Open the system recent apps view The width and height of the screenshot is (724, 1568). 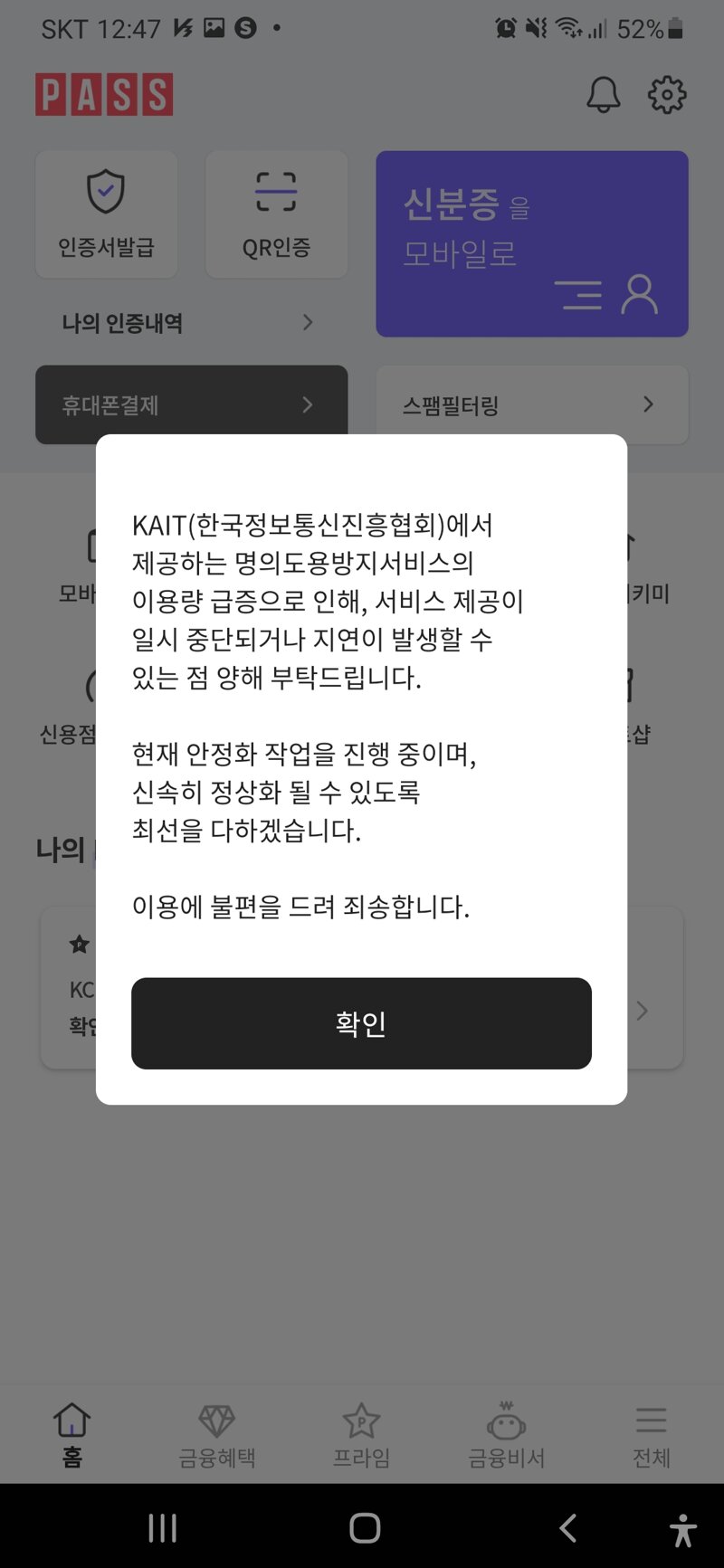(x=163, y=1528)
